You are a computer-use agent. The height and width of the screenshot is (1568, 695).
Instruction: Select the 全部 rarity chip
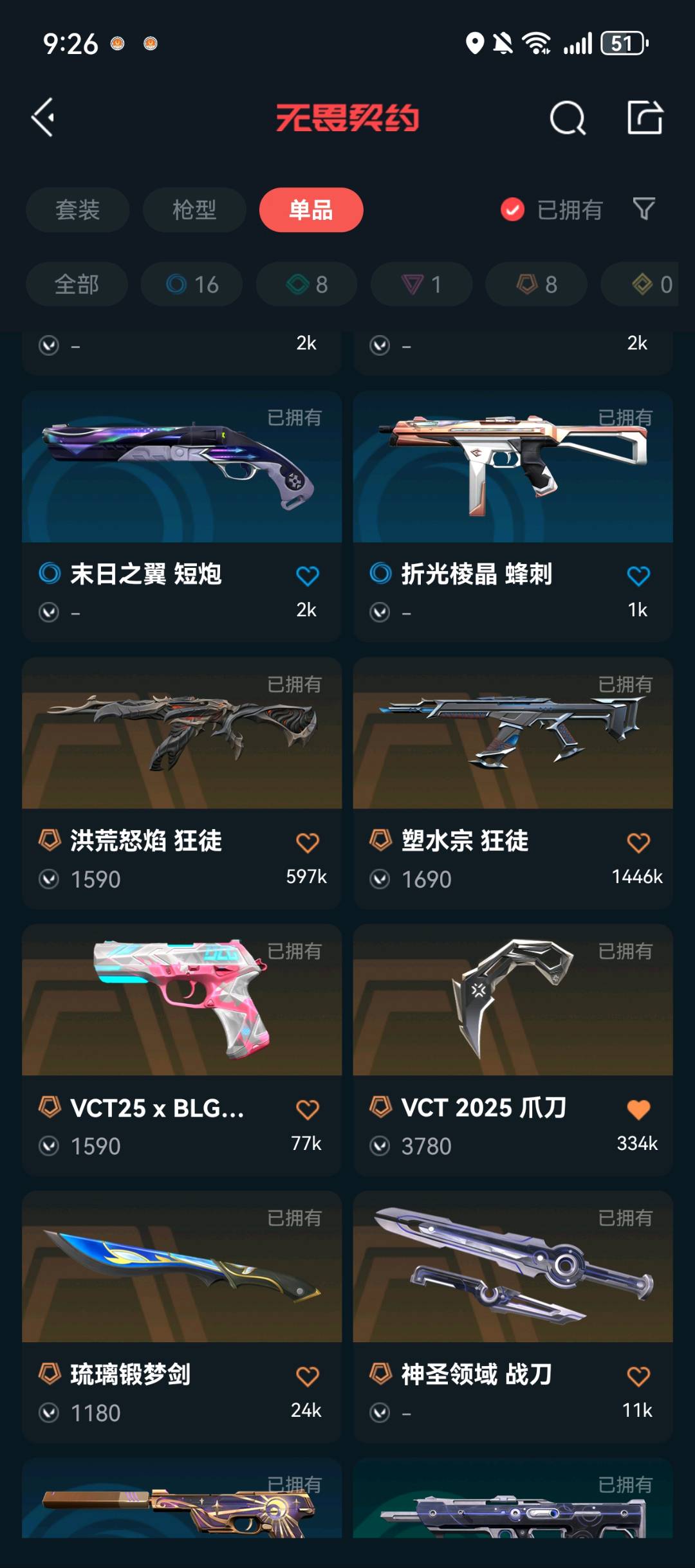pos(77,284)
